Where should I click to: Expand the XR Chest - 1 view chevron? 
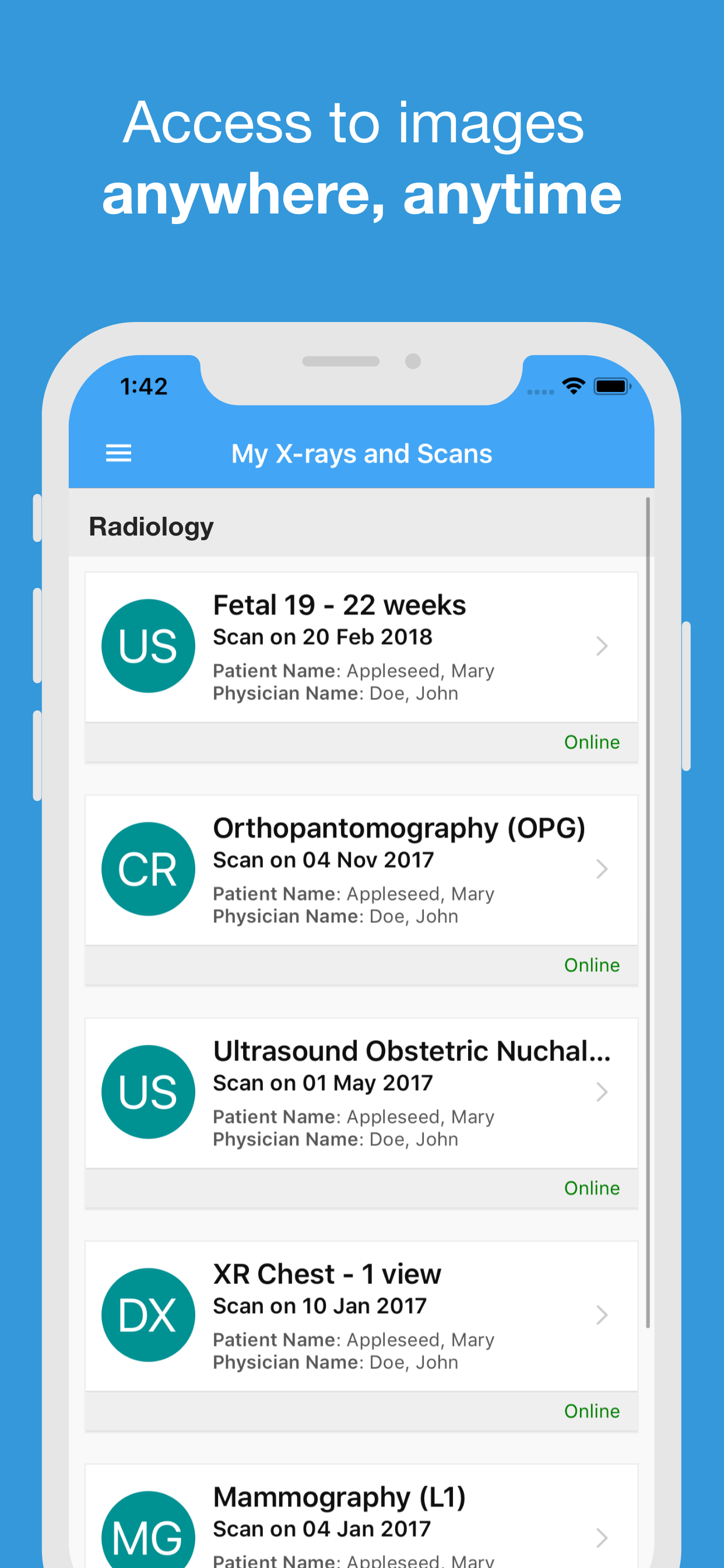coord(602,1315)
